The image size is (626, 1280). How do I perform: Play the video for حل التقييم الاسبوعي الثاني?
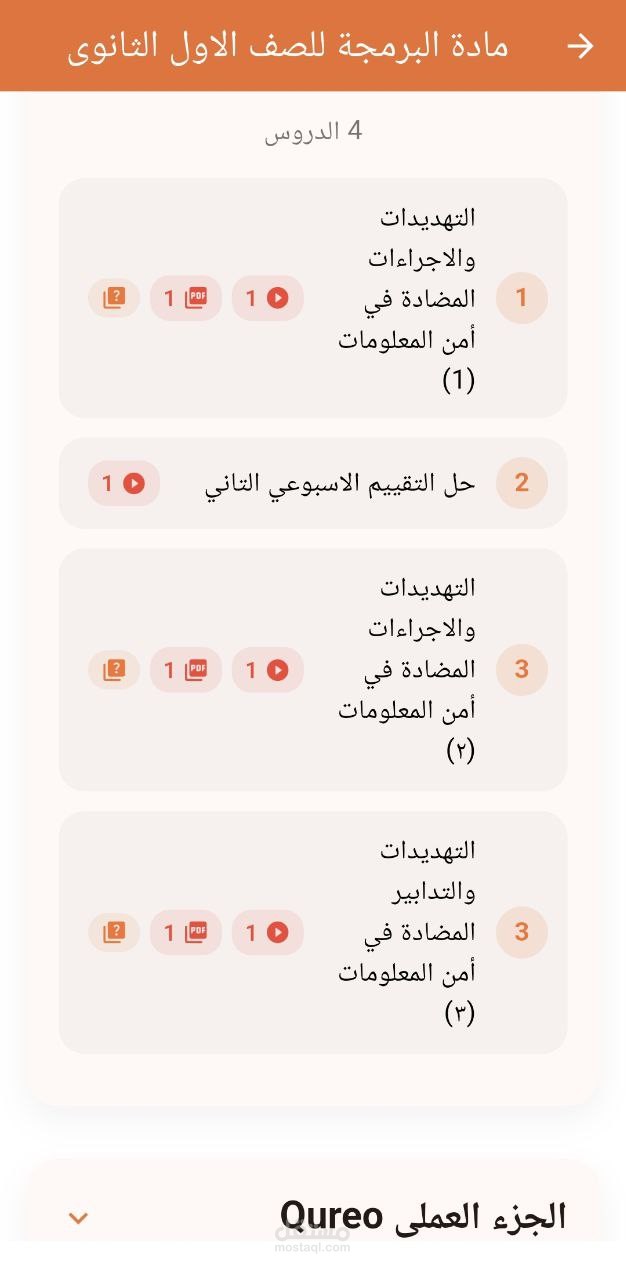coord(124,483)
